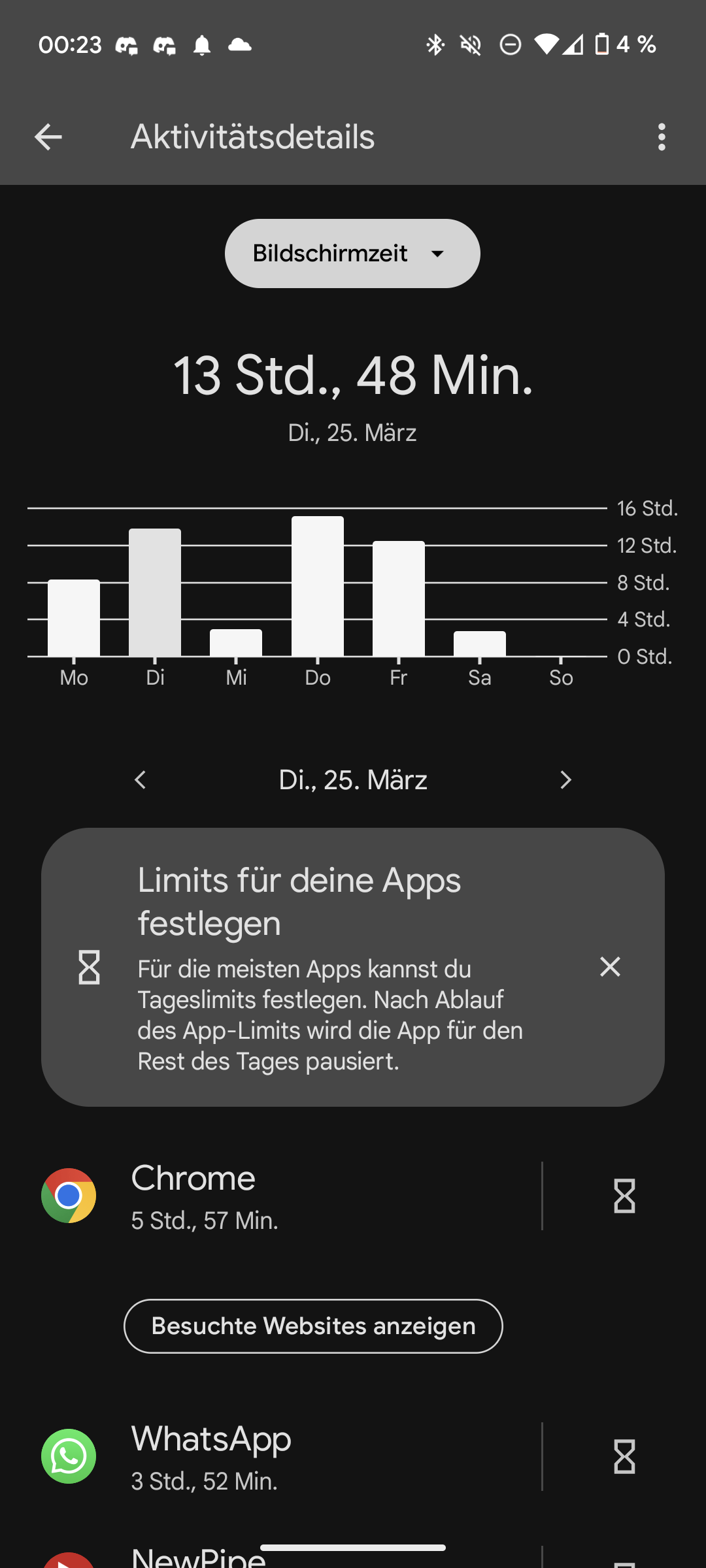Select the Wednesday bar in the chart
Screen dimensions: 706x1568
[x=236, y=643]
